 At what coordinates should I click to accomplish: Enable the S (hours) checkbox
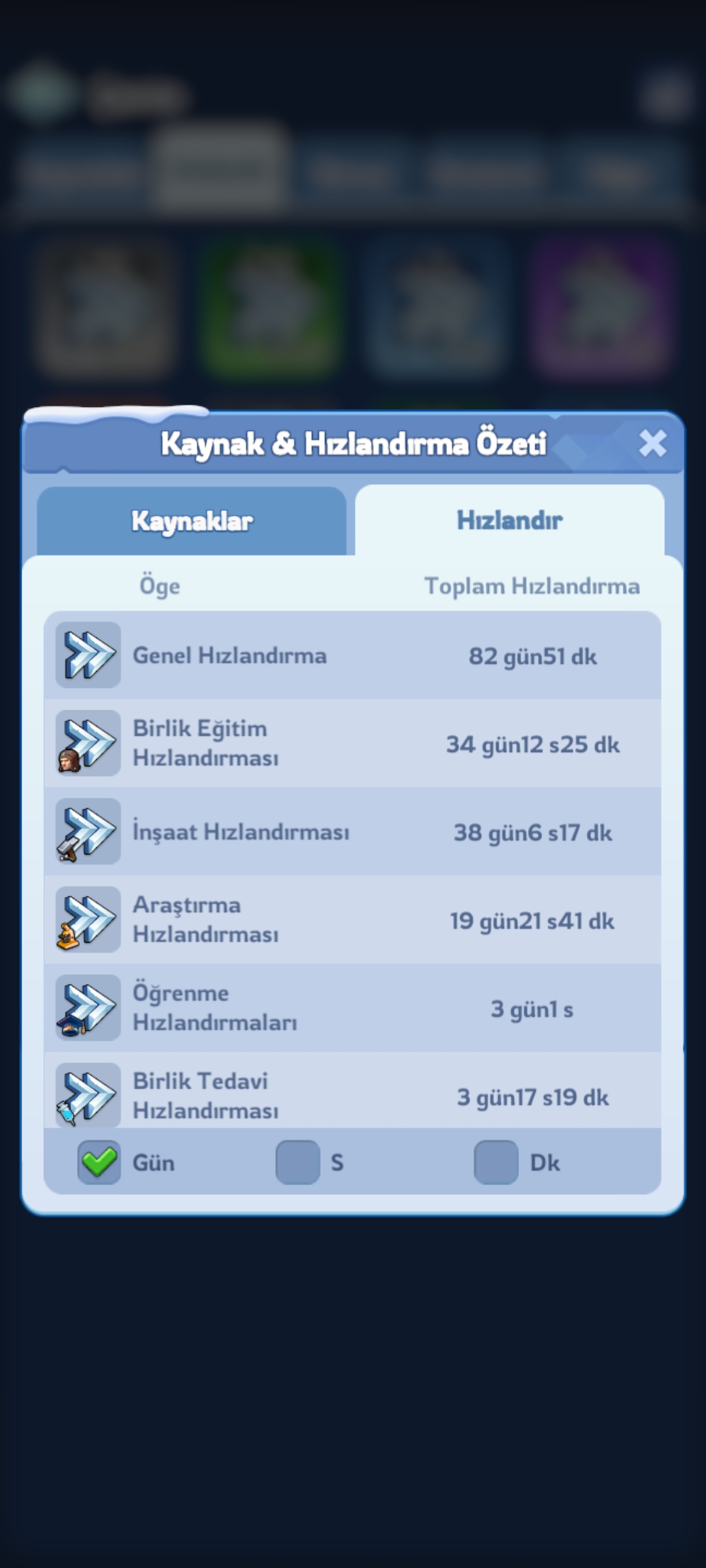click(x=297, y=1162)
